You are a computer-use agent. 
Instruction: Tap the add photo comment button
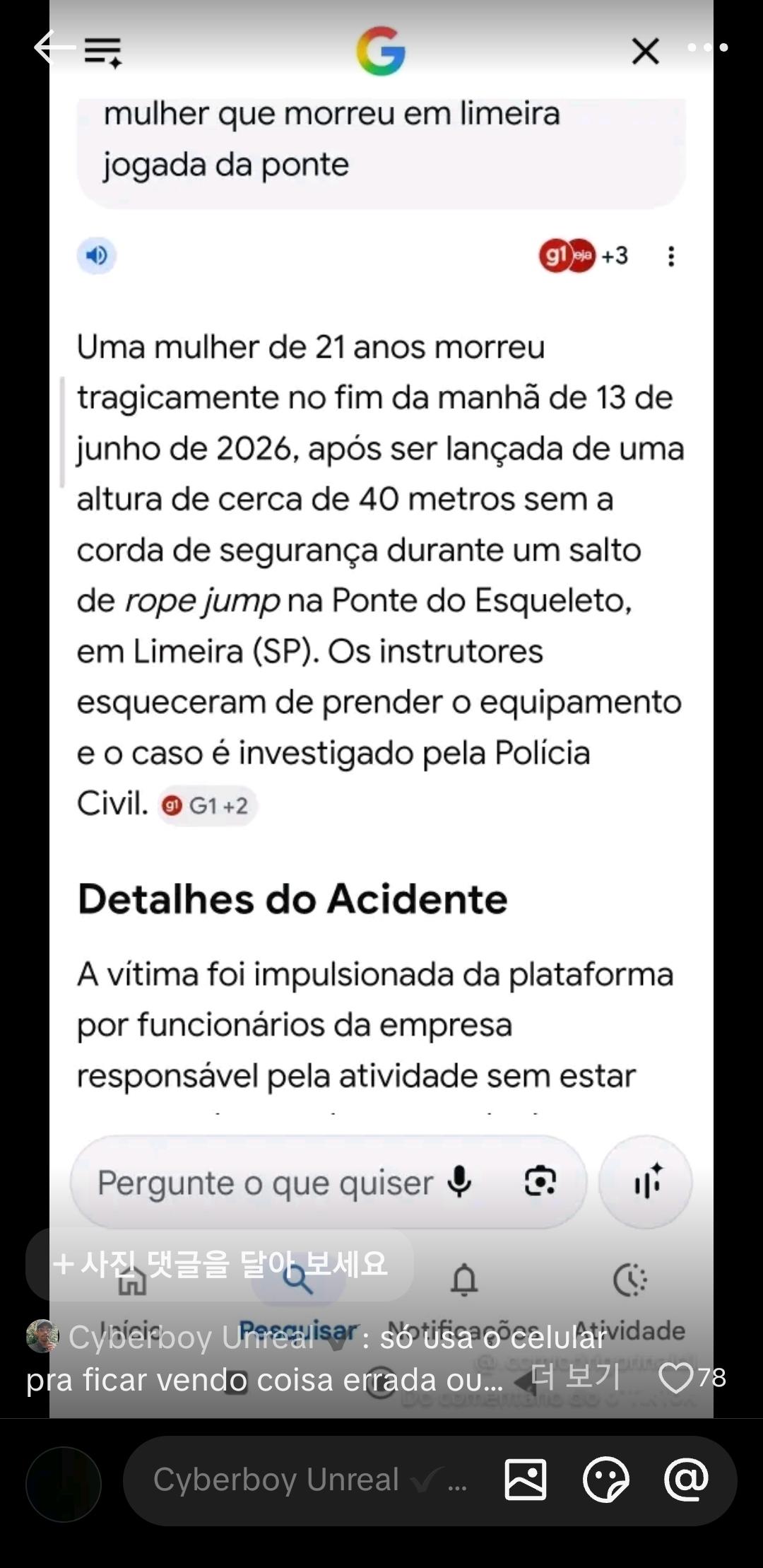point(220,1264)
